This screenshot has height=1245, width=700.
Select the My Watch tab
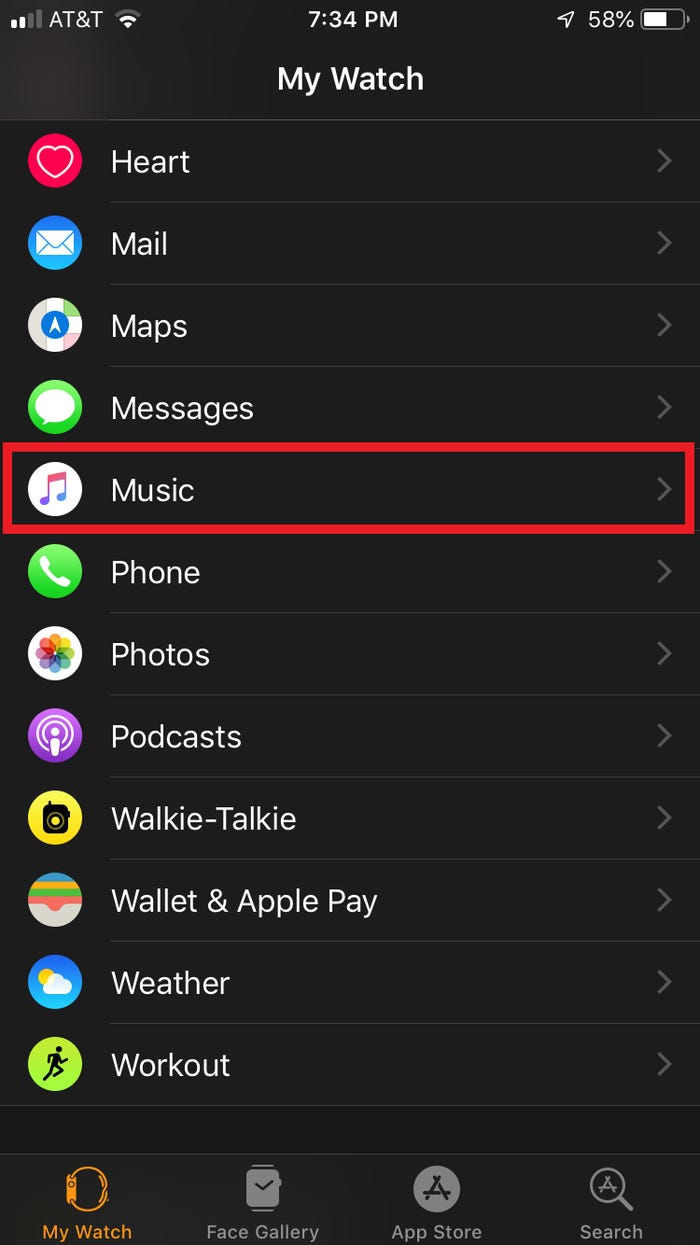pos(87,1203)
